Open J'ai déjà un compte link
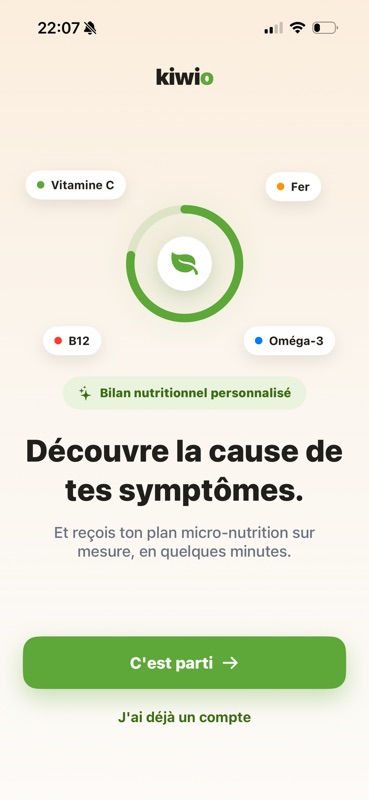Viewport: 369px width, 800px height. 184,717
